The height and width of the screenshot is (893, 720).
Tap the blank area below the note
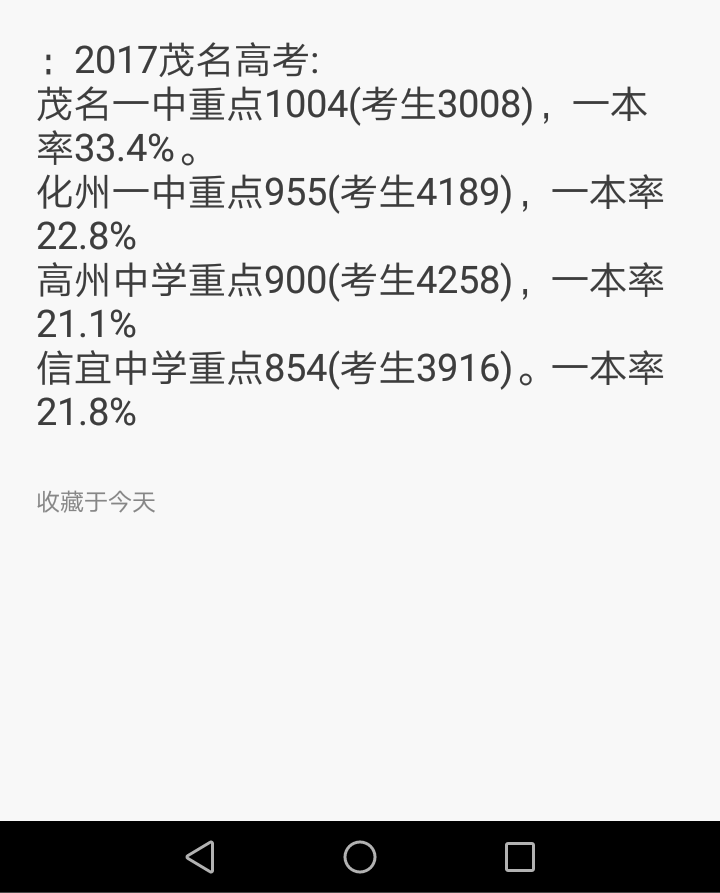click(x=360, y=650)
